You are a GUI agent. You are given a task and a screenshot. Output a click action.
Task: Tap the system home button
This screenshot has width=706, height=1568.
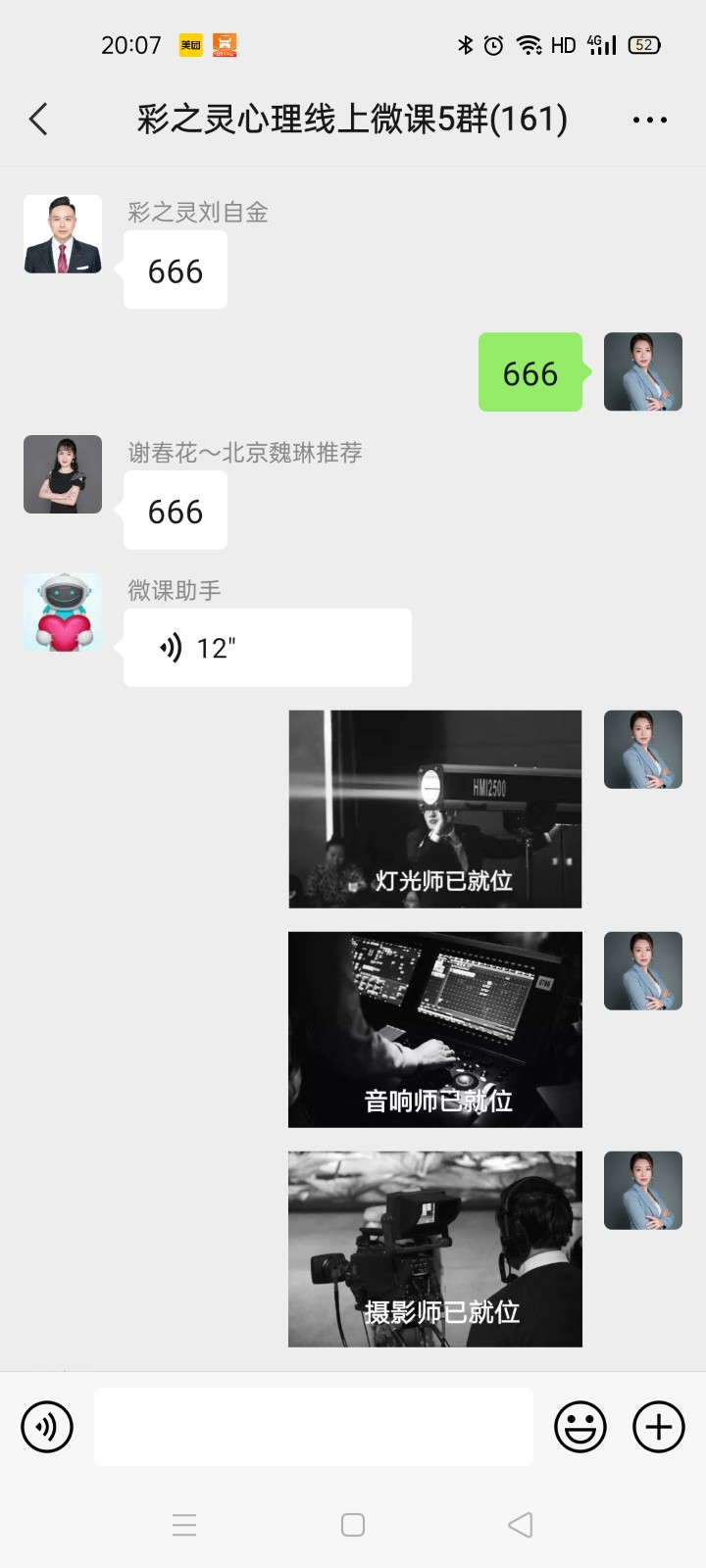[353, 1525]
